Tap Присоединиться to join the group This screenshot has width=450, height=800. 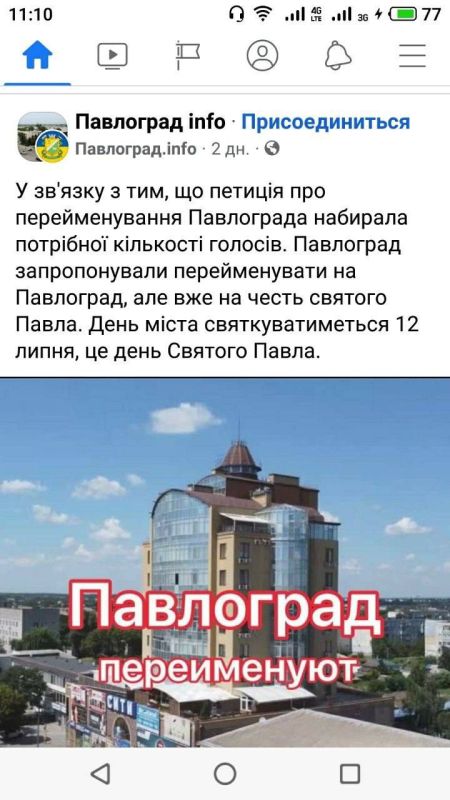coord(326,122)
